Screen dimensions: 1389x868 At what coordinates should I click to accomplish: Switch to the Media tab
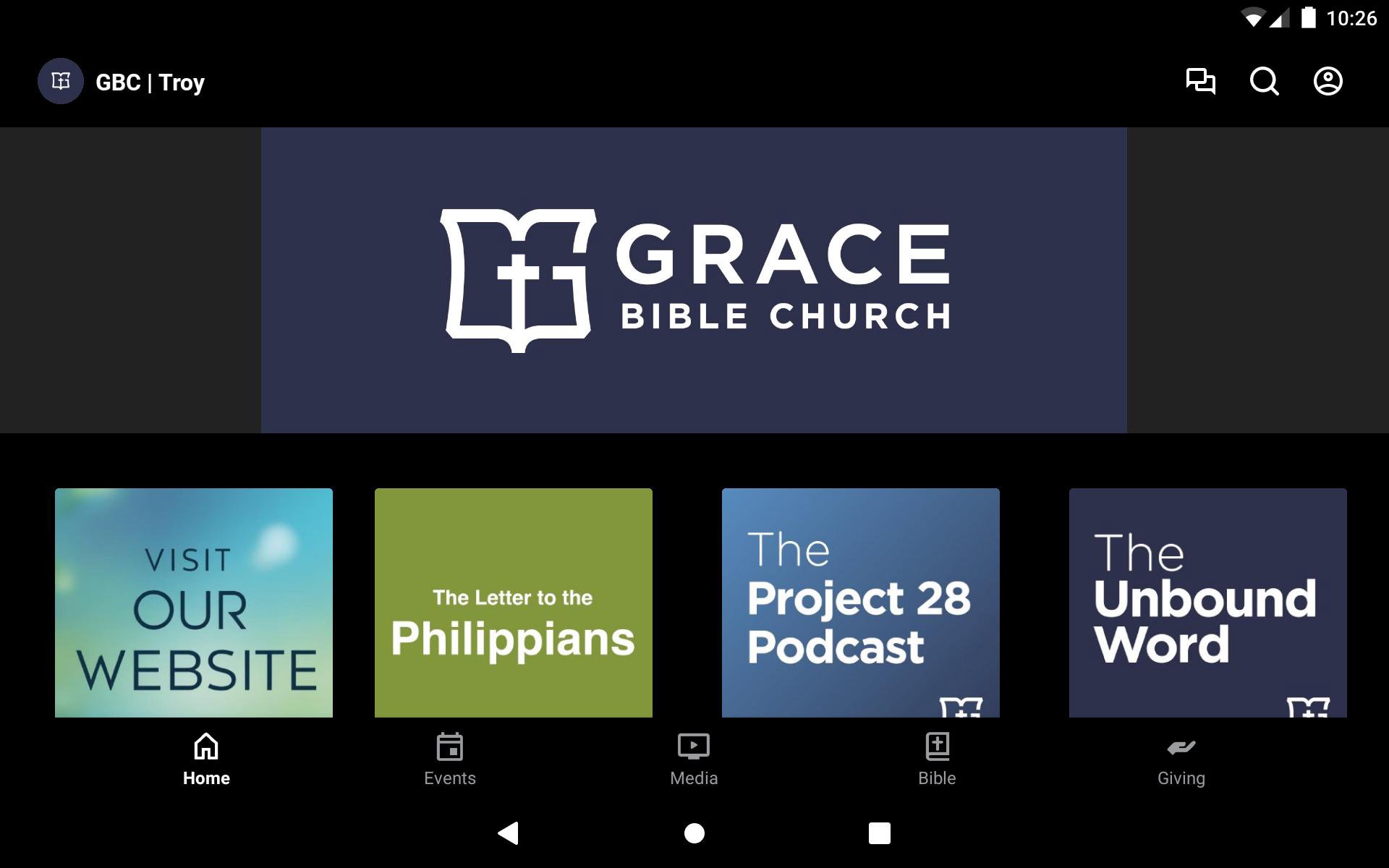tap(694, 759)
